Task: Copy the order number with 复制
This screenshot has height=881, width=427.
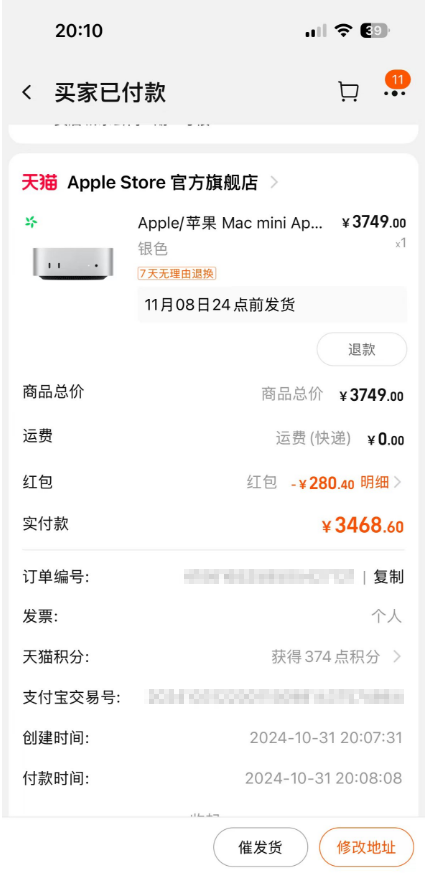Action: [x=388, y=577]
